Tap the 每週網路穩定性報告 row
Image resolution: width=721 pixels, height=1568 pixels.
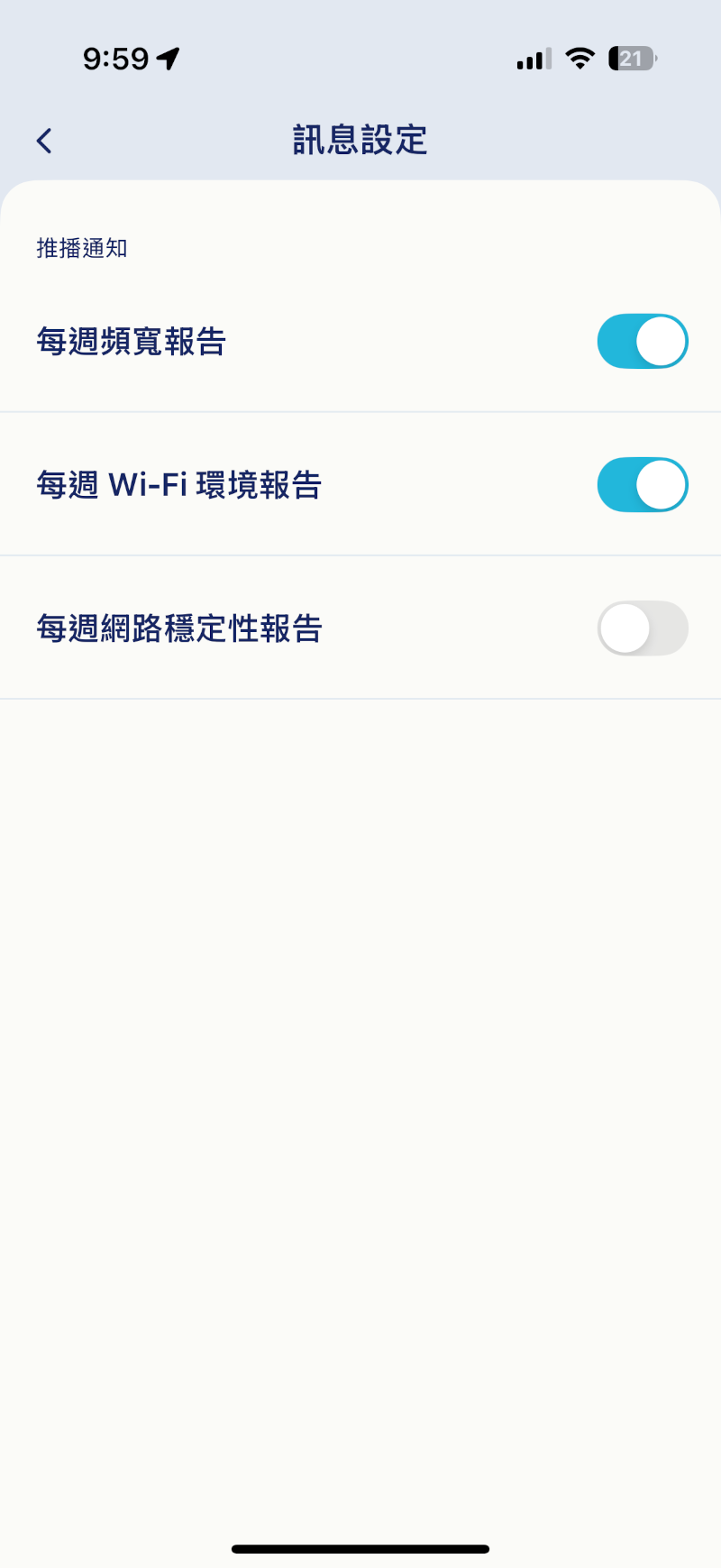click(x=178, y=628)
